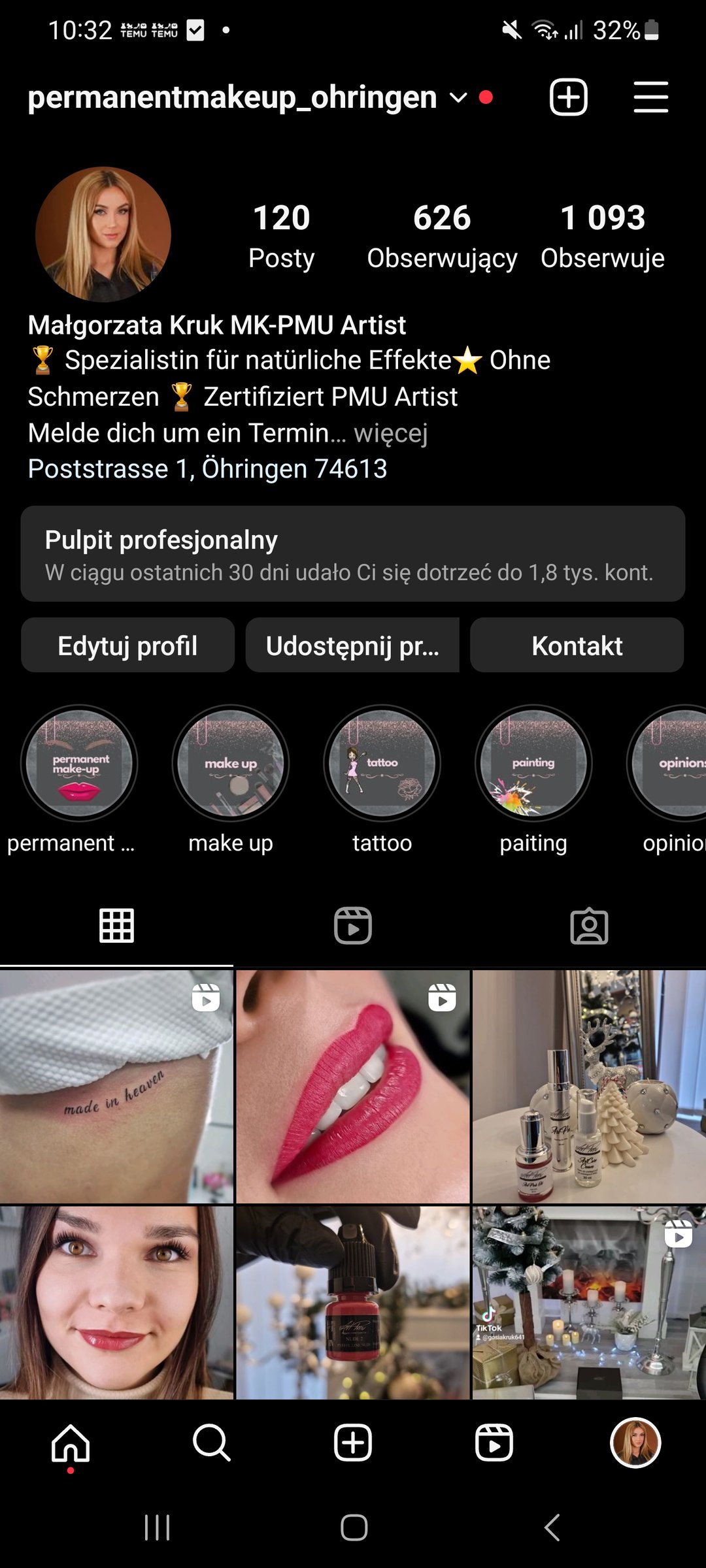Open the make up story highlight

[230, 763]
